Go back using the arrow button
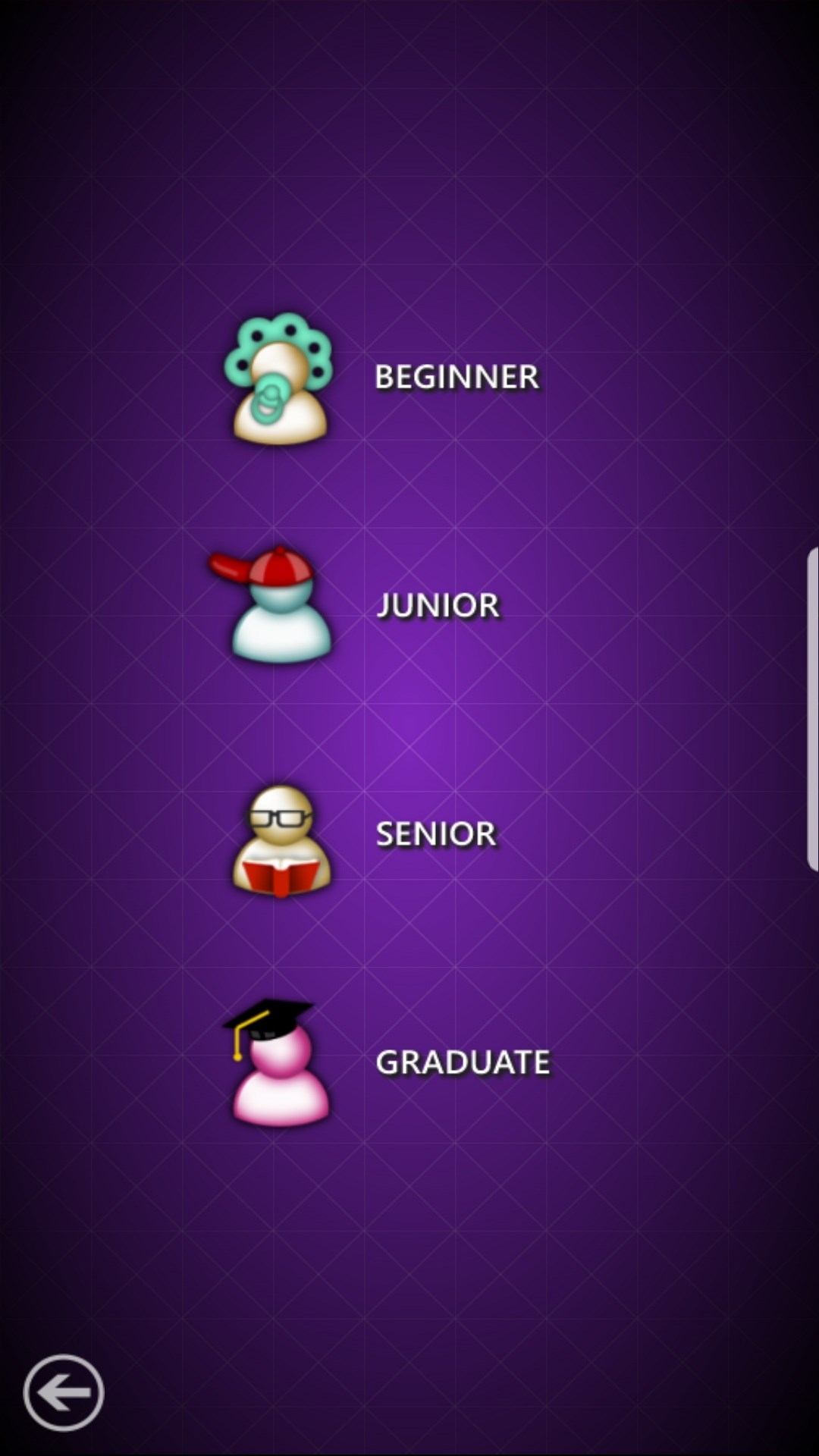Image resolution: width=819 pixels, height=1456 pixels. [x=64, y=1392]
